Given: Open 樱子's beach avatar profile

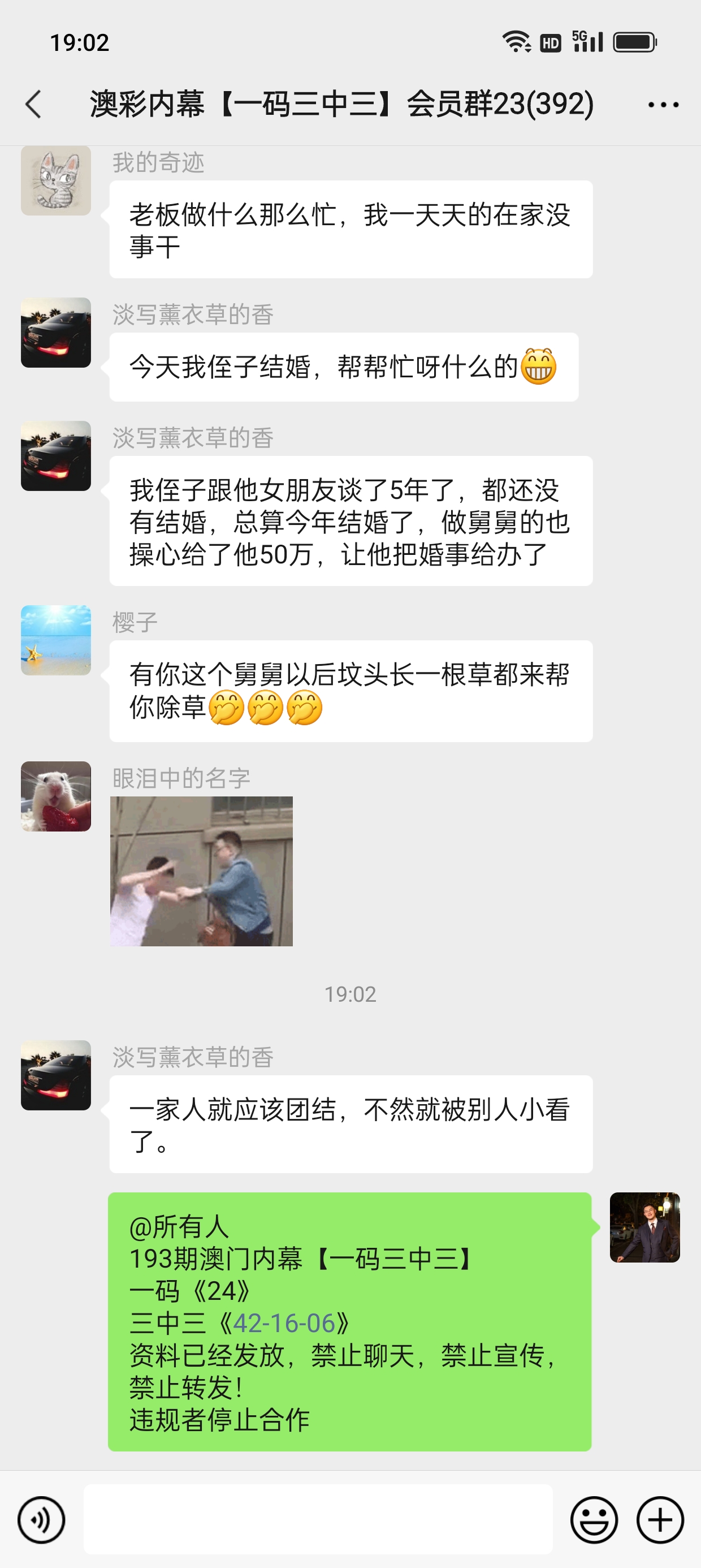Looking at the screenshot, I should (x=56, y=640).
